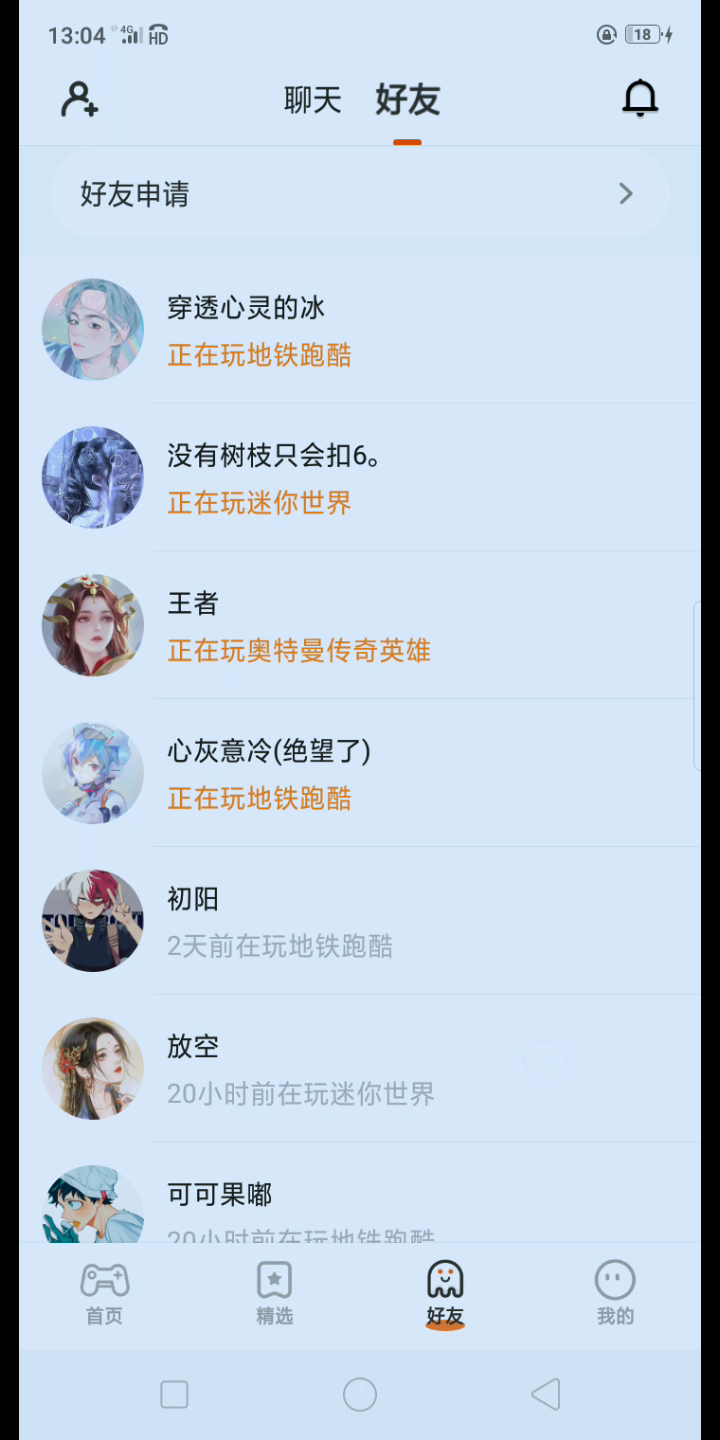Open friend 没有树枝只会扣6。
This screenshot has width=720, height=1440.
point(360,478)
